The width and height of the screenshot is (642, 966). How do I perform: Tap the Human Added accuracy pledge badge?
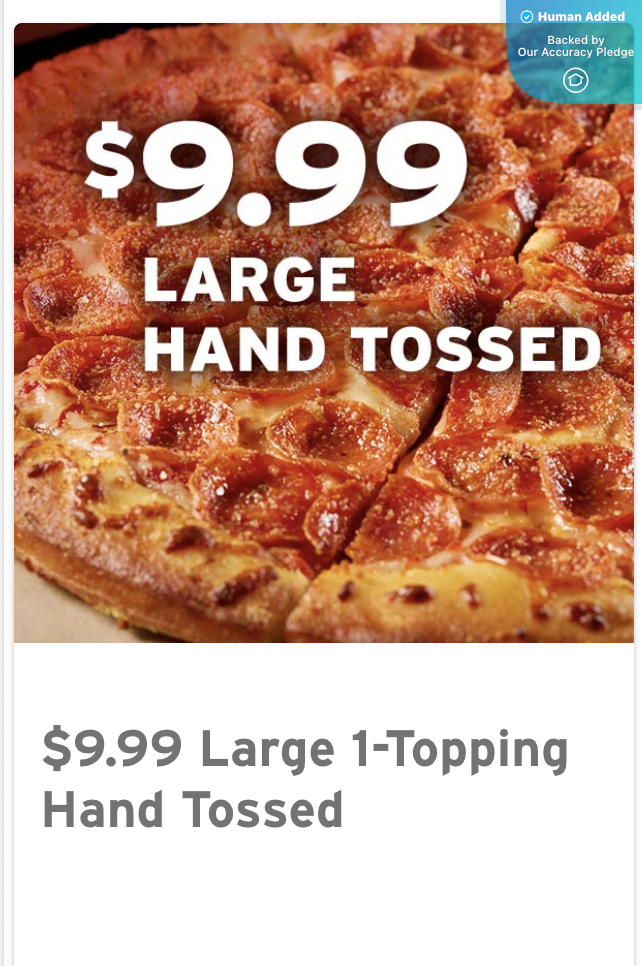(575, 48)
